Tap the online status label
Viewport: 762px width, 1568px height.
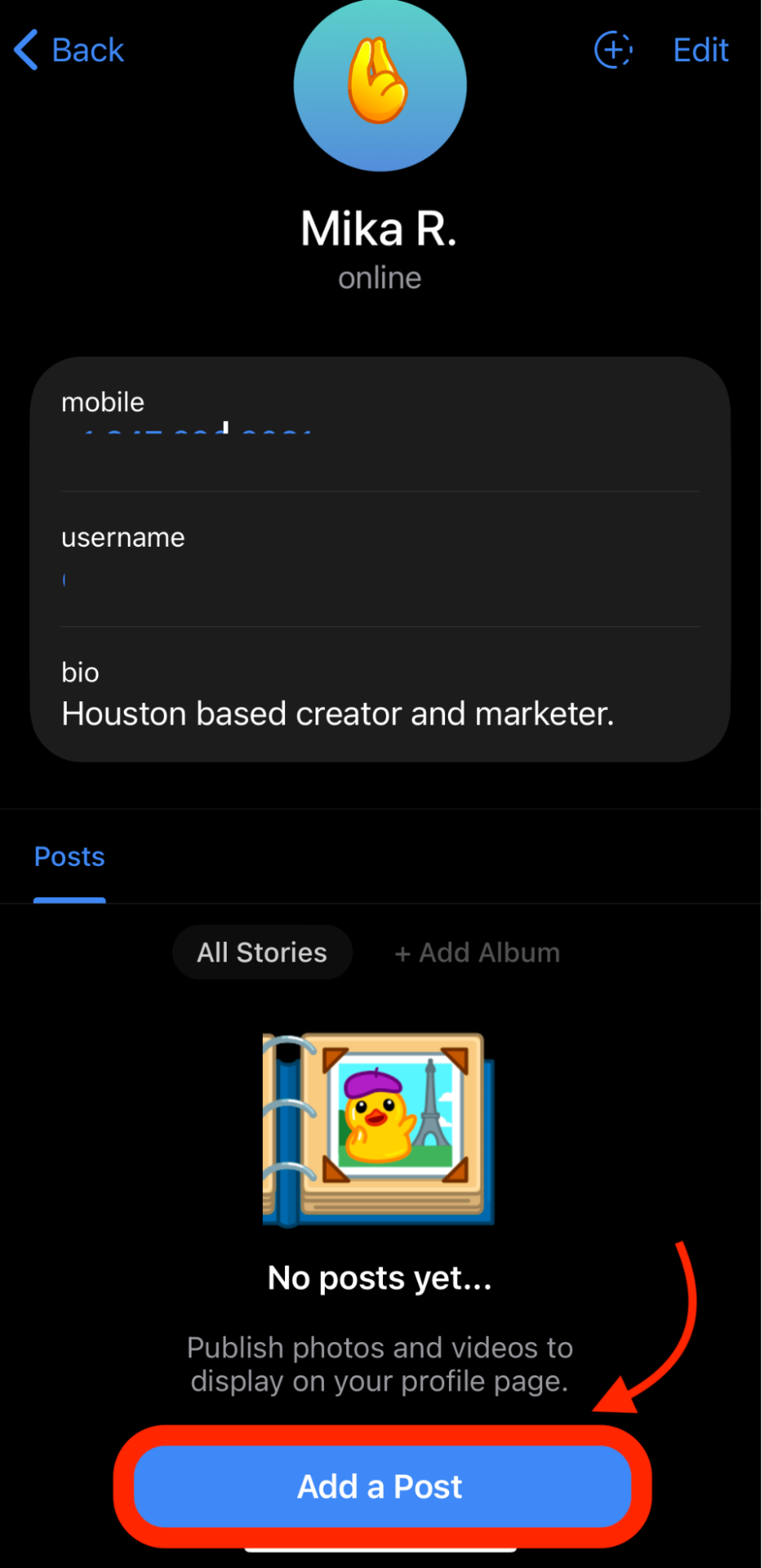click(380, 277)
